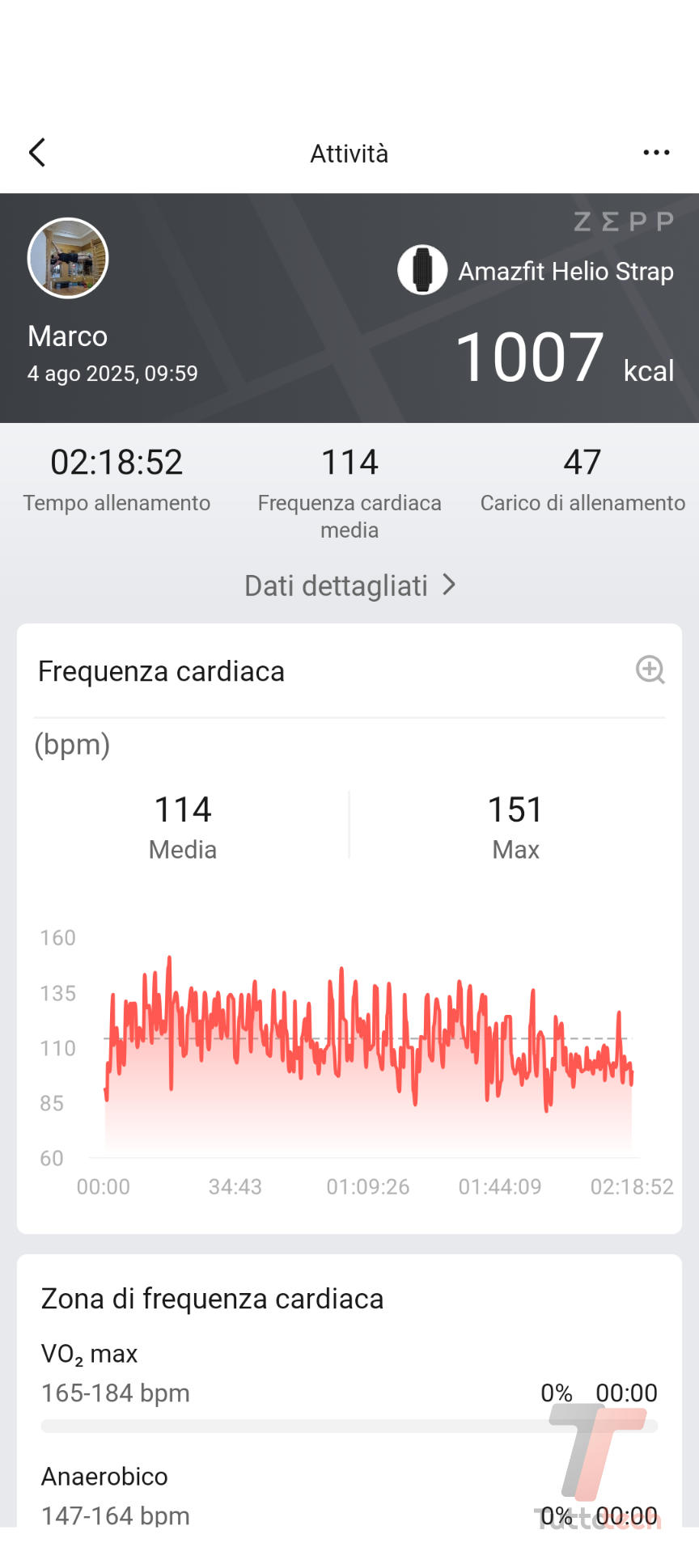Enlarge the Frequenza cardiaca chart
This screenshot has height=1568, width=699.
click(x=650, y=670)
